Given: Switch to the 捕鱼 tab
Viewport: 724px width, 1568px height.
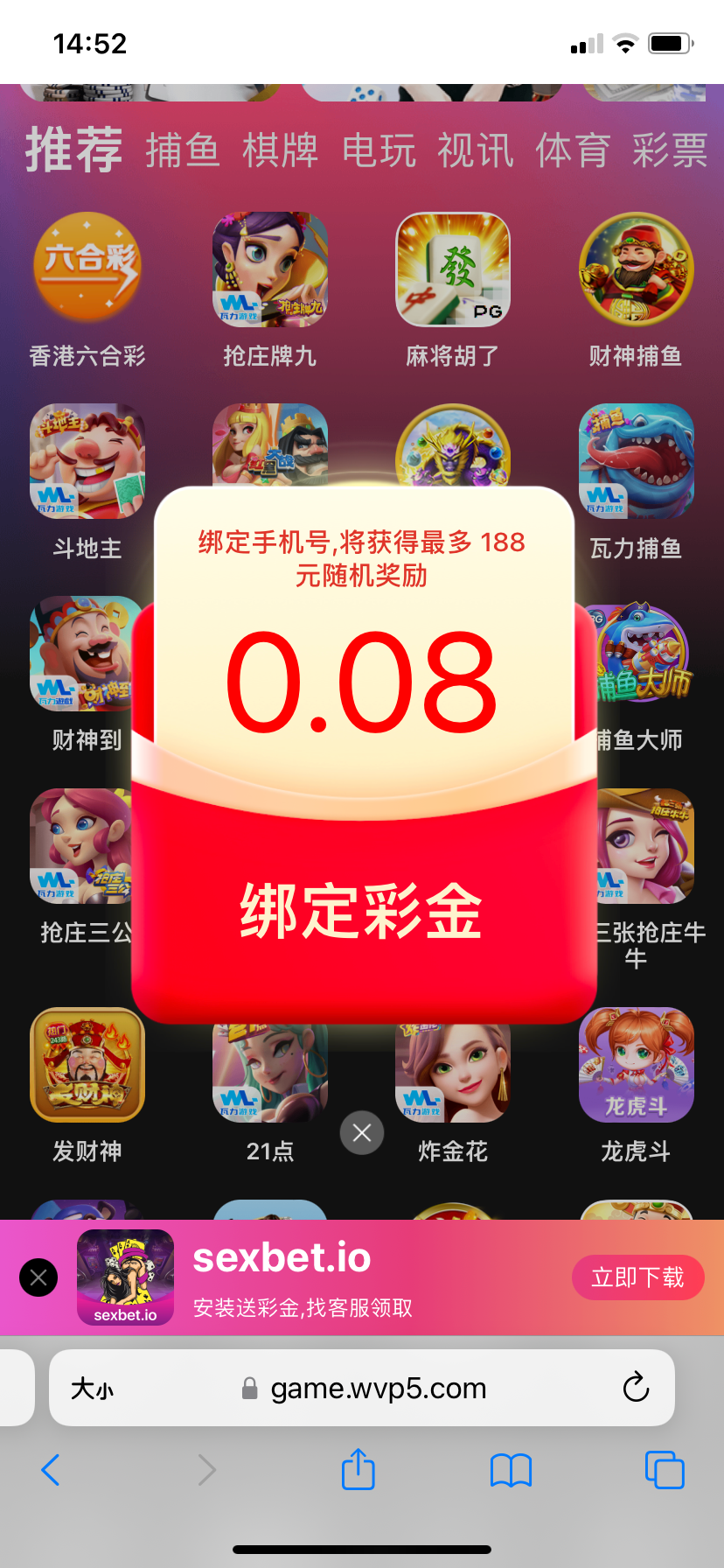Looking at the screenshot, I should [182, 150].
